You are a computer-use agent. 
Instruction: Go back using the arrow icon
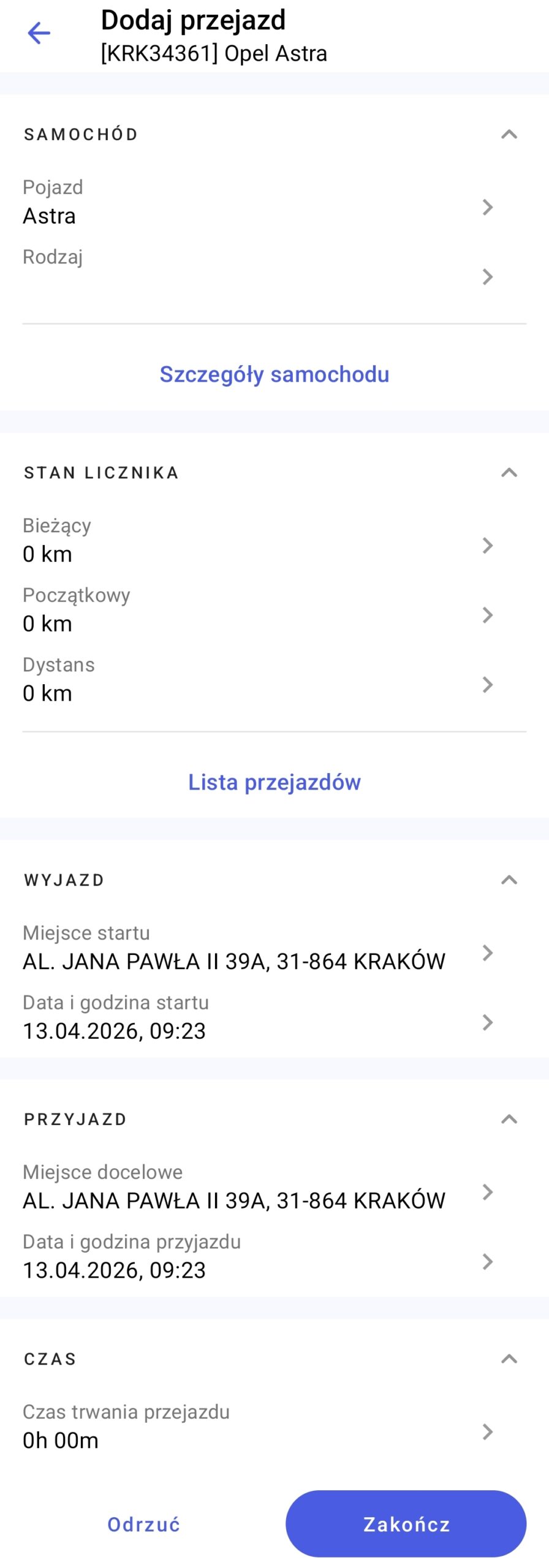pyautogui.click(x=39, y=33)
